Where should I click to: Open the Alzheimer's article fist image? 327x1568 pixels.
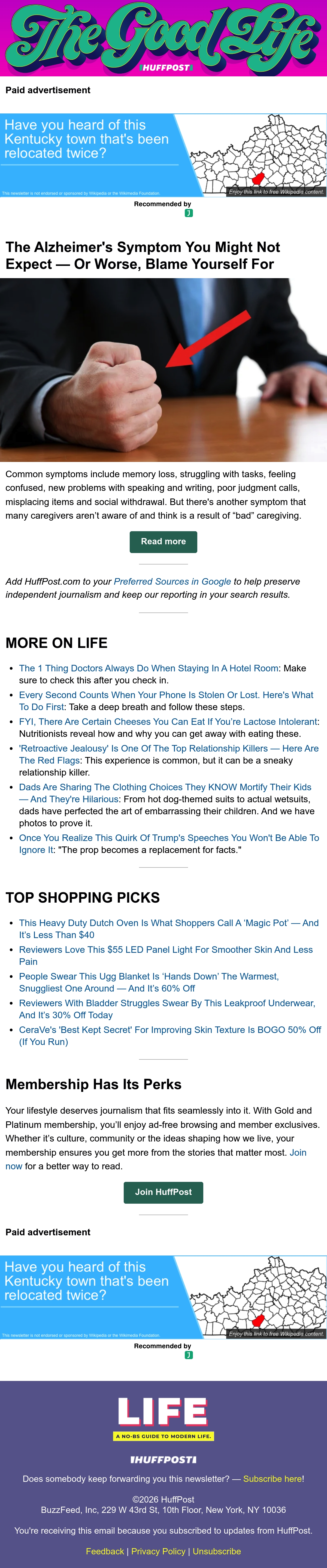[163, 370]
